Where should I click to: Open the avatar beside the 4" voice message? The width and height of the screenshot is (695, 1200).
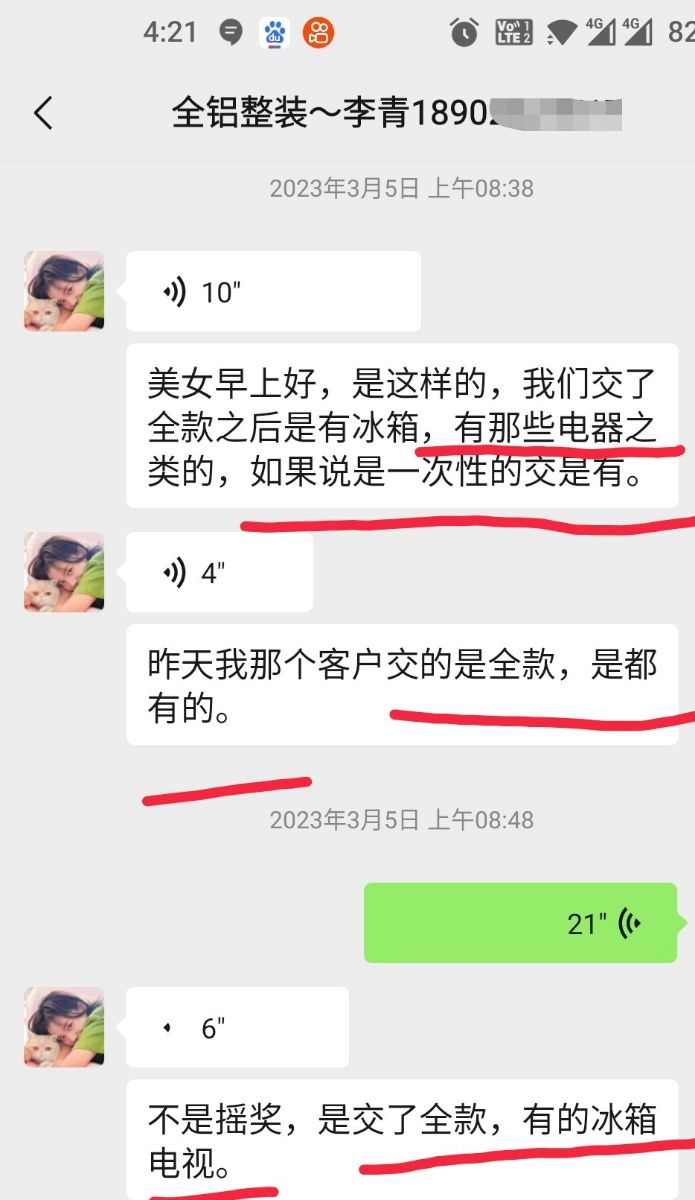click(x=64, y=572)
